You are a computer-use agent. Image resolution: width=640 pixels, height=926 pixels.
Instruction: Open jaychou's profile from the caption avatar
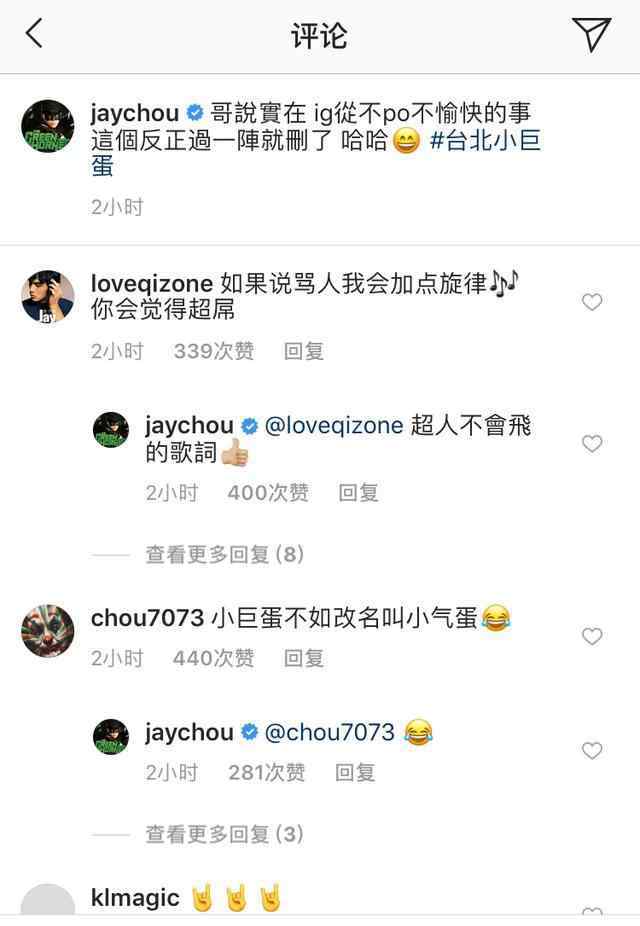pyautogui.click(x=48, y=126)
